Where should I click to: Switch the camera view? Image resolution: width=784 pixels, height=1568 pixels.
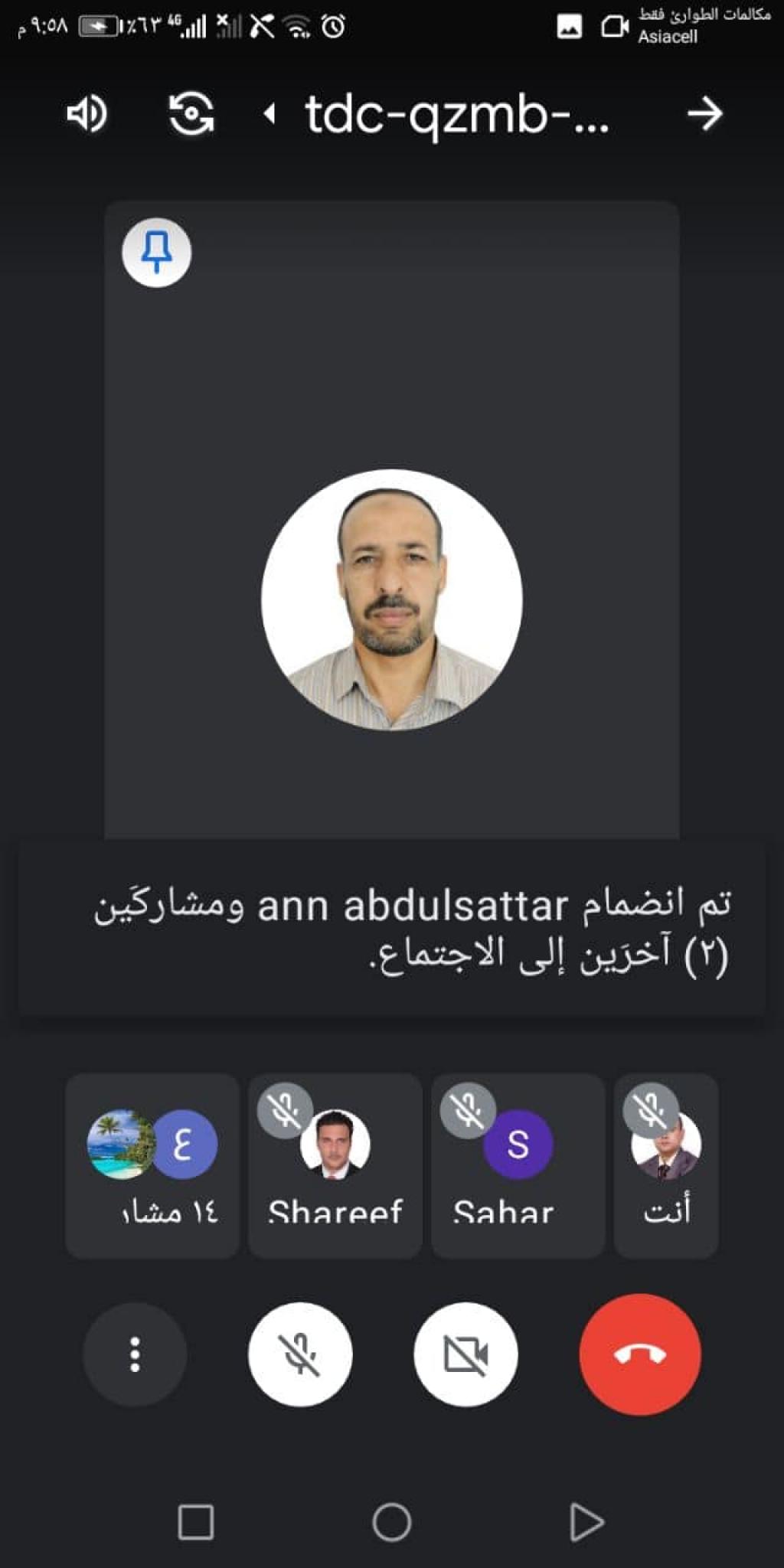191,114
